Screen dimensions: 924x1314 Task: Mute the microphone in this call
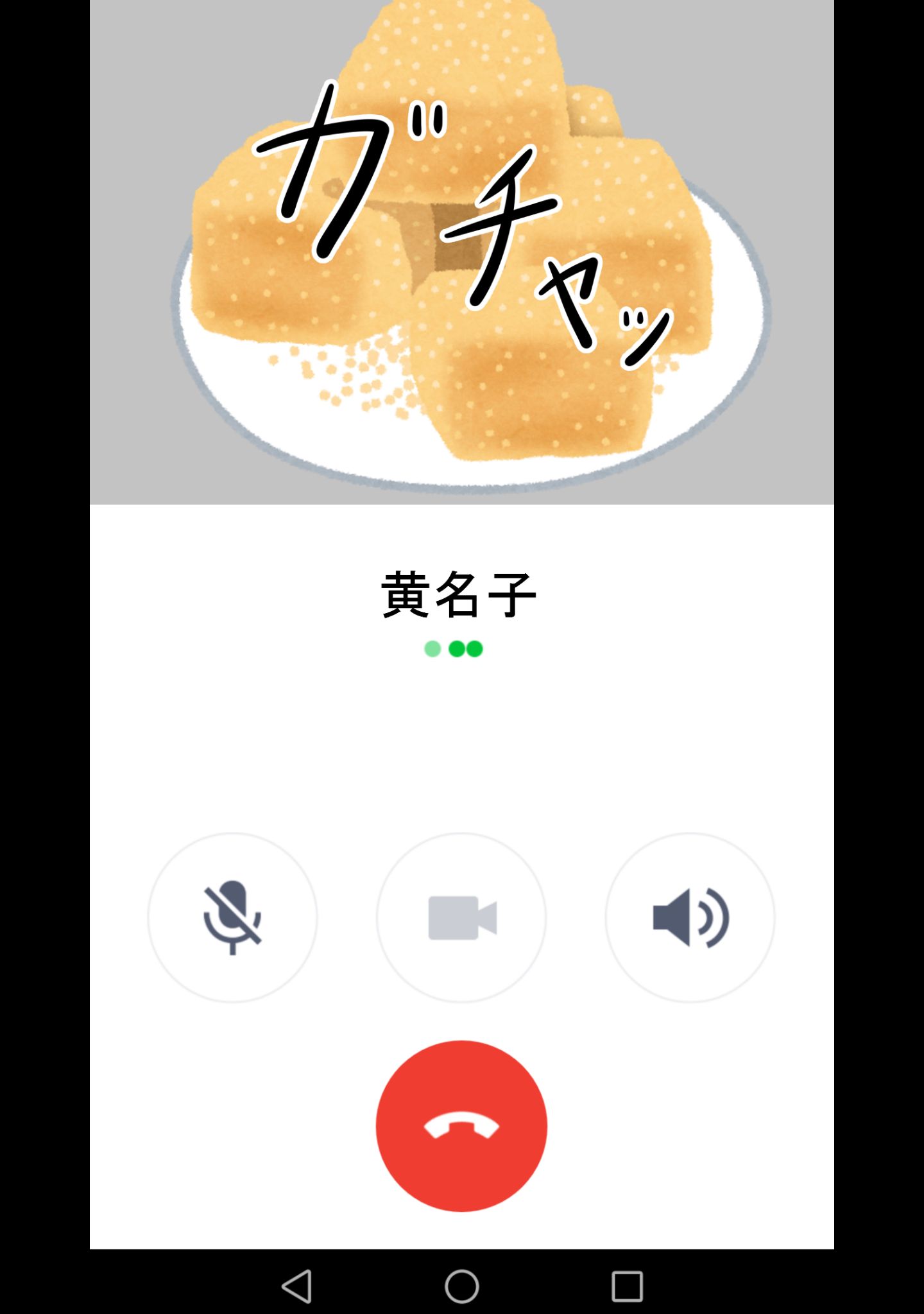tap(232, 917)
